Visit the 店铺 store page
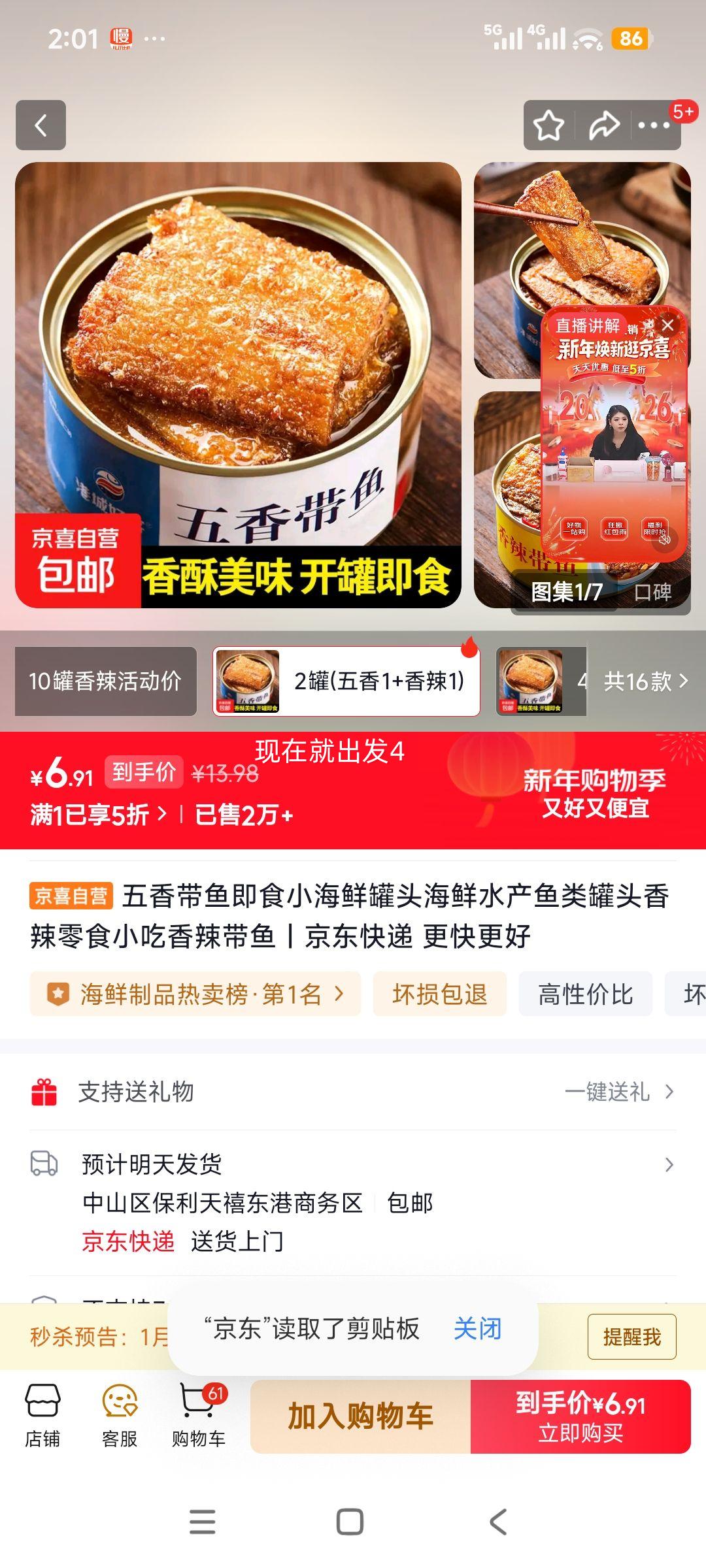This screenshot has height=1568, width=706. 42,1416
